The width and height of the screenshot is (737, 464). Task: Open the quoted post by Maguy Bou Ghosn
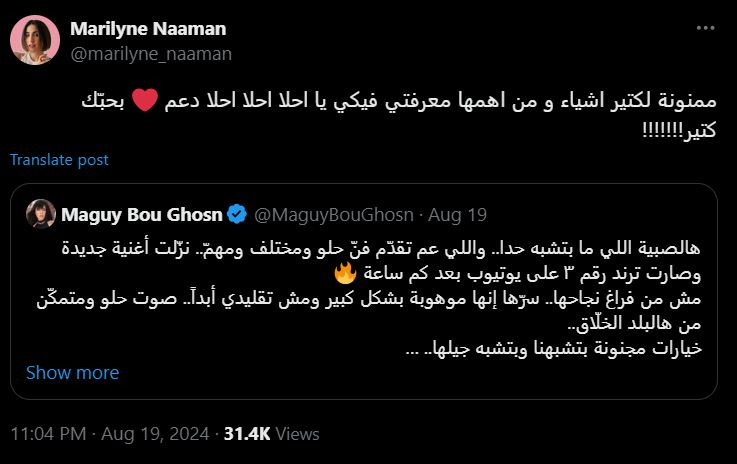coord(366,300)
